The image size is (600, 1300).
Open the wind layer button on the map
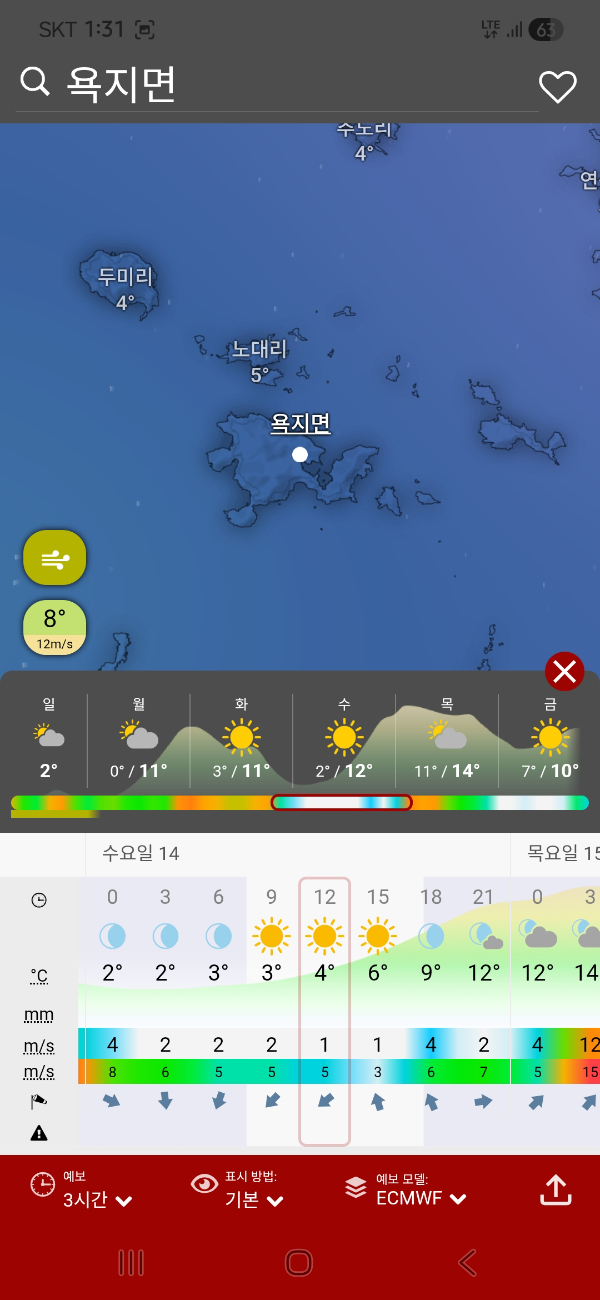[55, 558]
